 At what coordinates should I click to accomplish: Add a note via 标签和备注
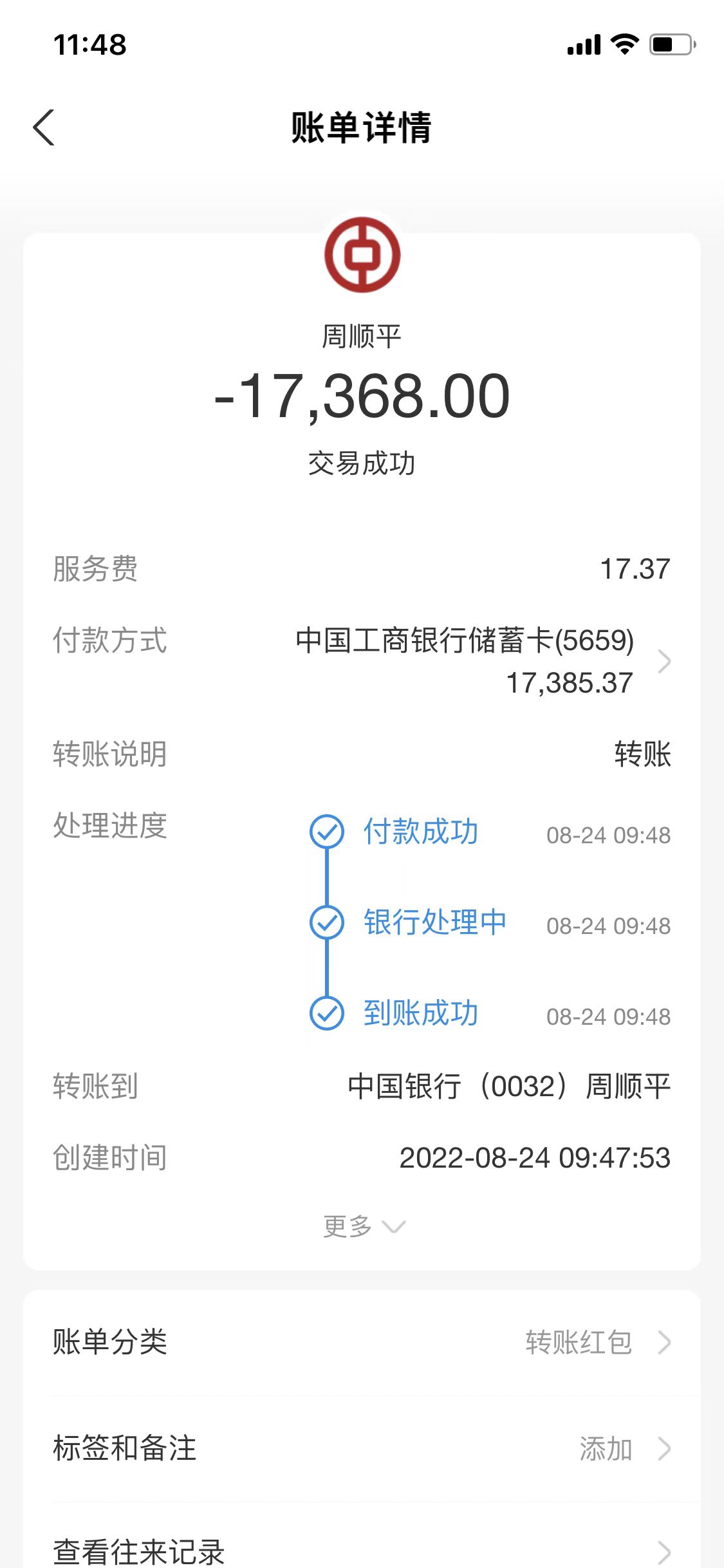(362, 1449)
